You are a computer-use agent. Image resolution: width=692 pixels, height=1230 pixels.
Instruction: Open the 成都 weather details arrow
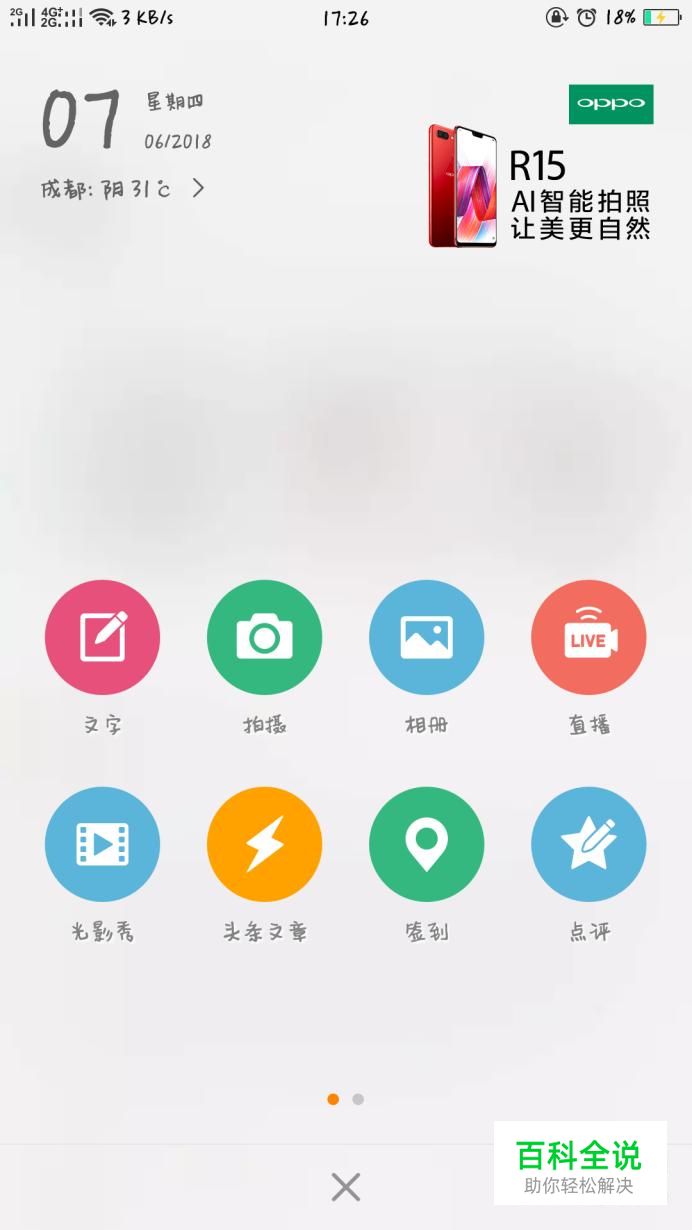pos(198,188)
